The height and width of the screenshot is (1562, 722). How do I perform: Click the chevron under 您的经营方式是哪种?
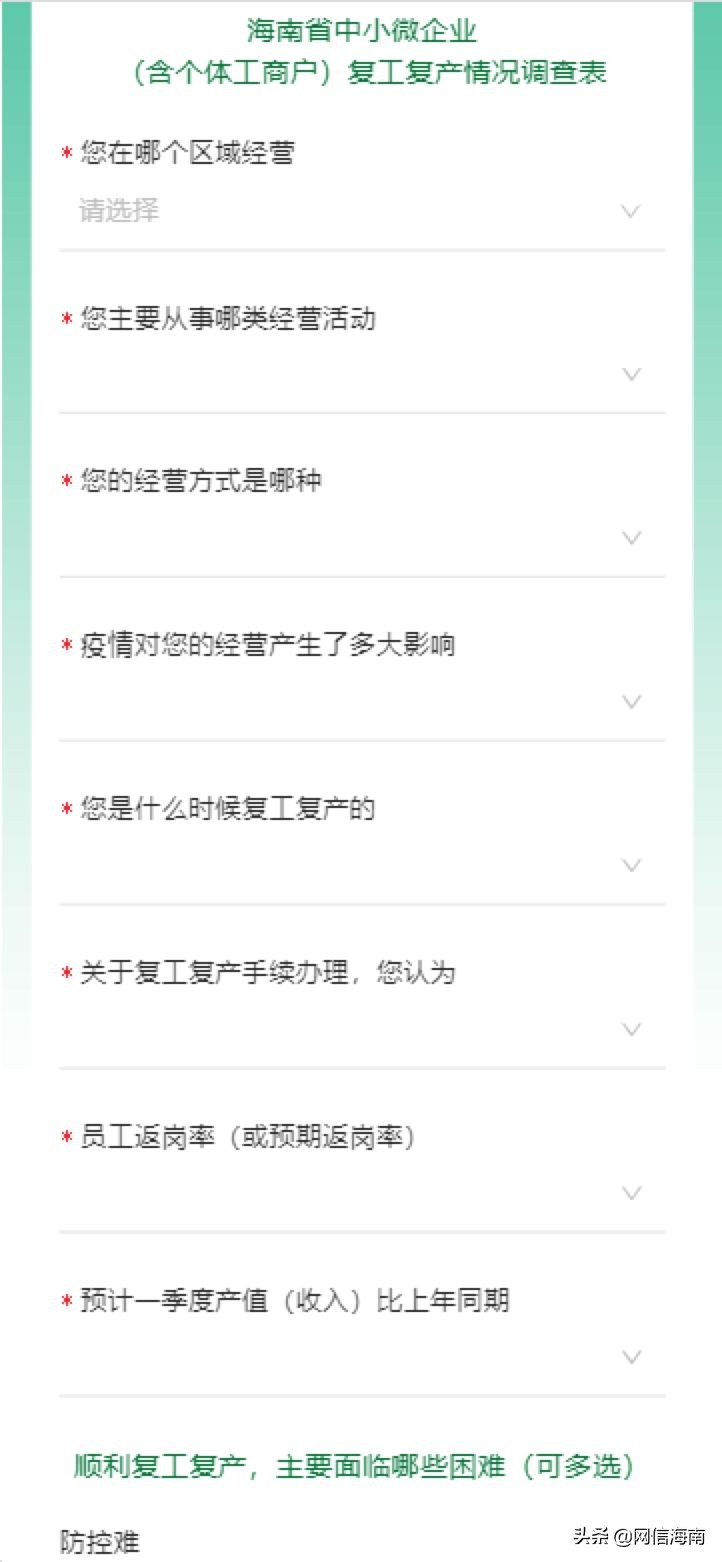[630, 537]
